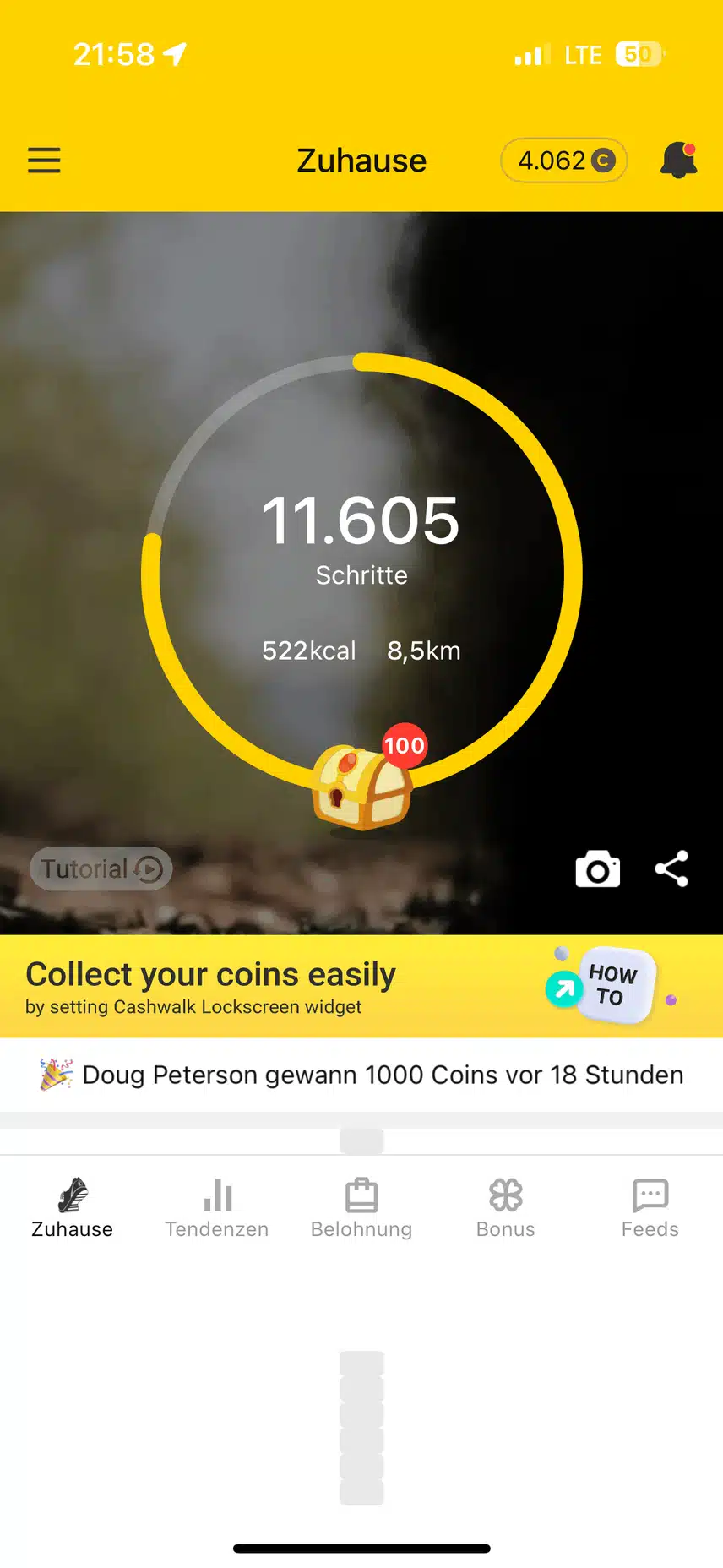Switch to the Belohnung tab
The width and height of the screenshot is (723, 1568).
click(x=361, y=1208)
